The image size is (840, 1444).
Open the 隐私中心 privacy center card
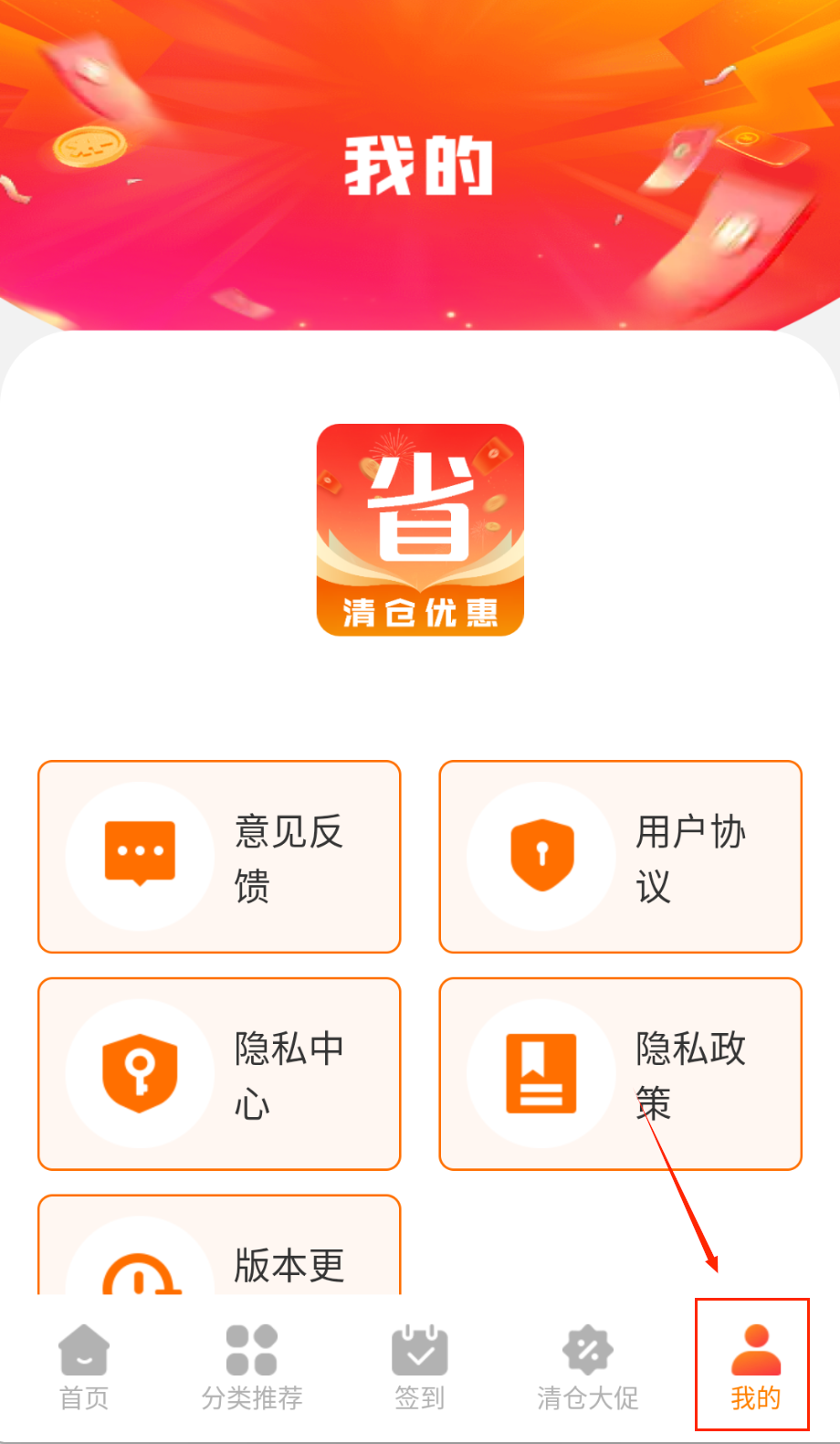(x=219, y=1074)
